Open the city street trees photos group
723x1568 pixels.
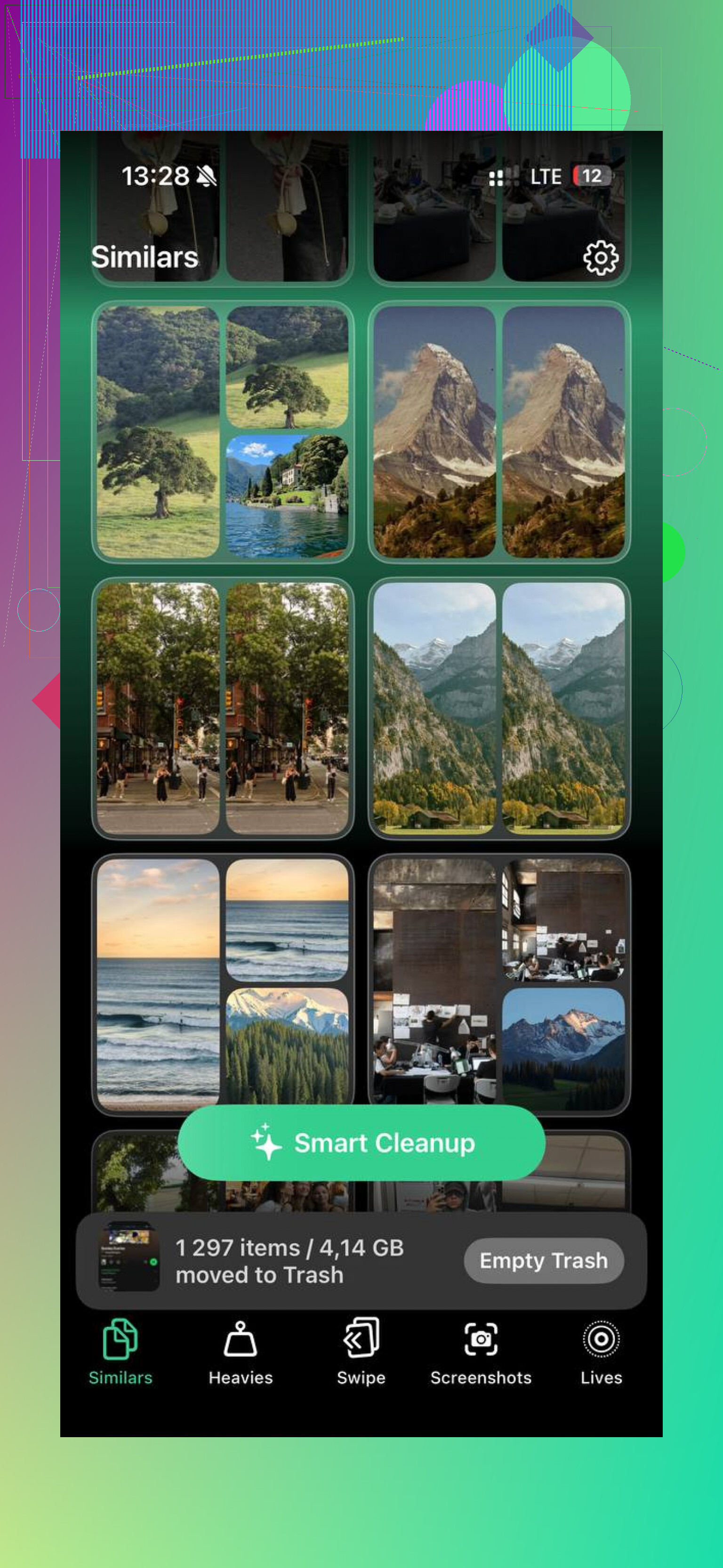click(223, 708)
